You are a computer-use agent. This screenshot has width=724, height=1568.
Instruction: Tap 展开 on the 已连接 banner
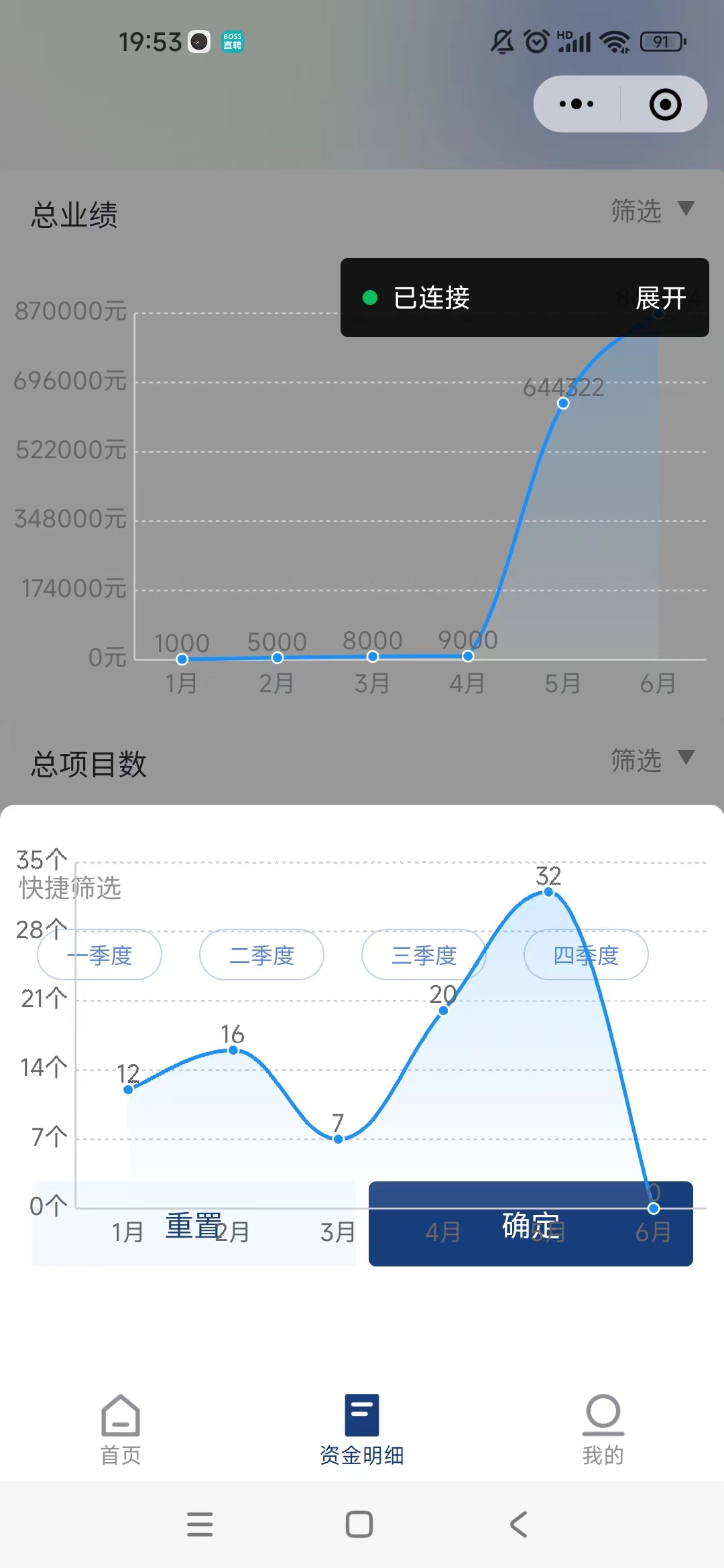[660, 298]
